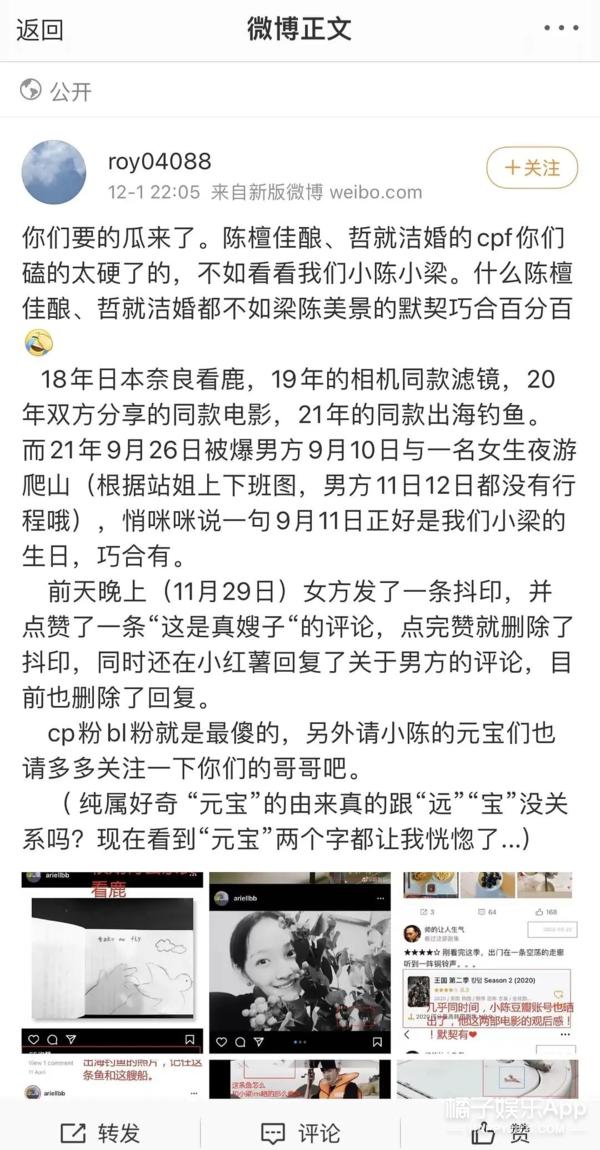The image size is (600, 1150).
Task: Like this post via 赞
Action: point(500,1132)
